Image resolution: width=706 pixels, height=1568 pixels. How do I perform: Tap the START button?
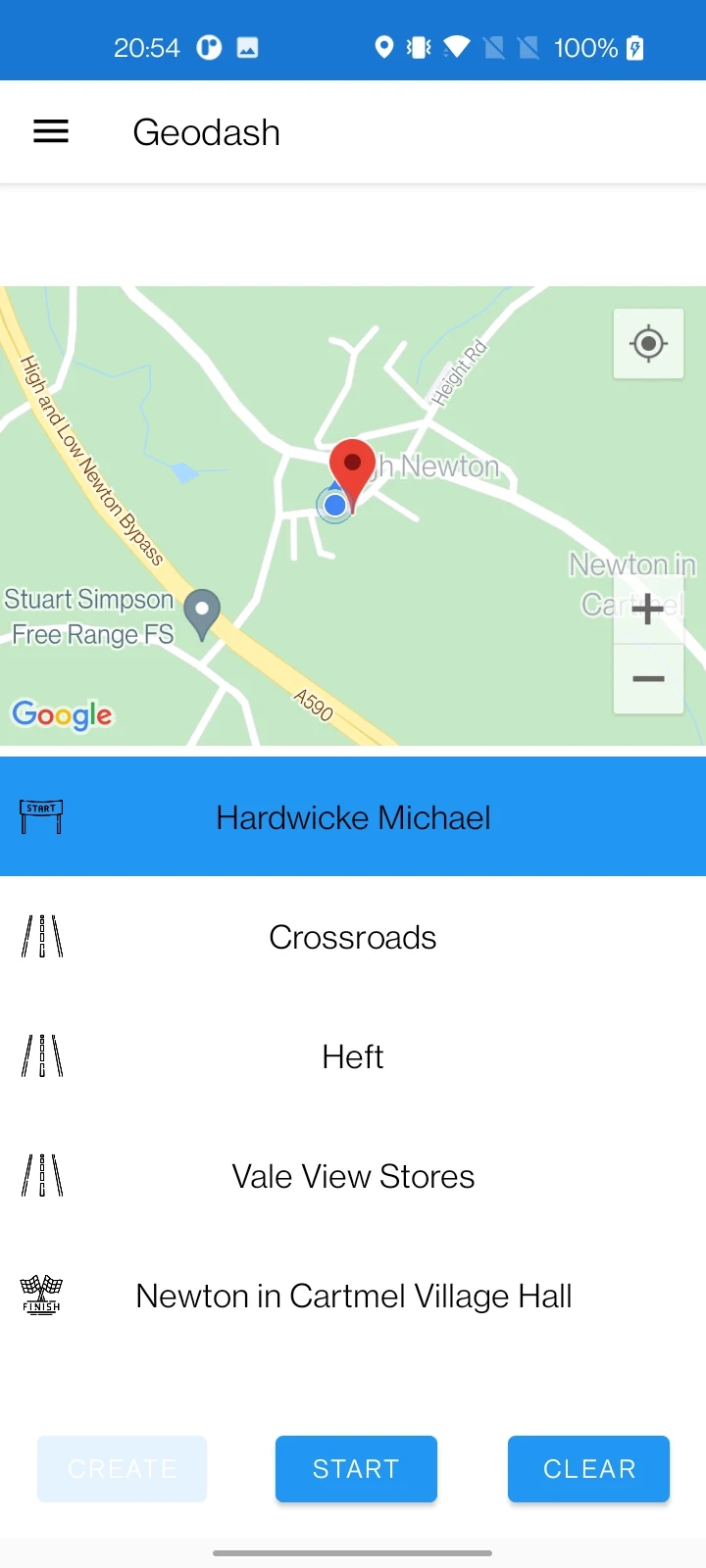coord(356,1469)
